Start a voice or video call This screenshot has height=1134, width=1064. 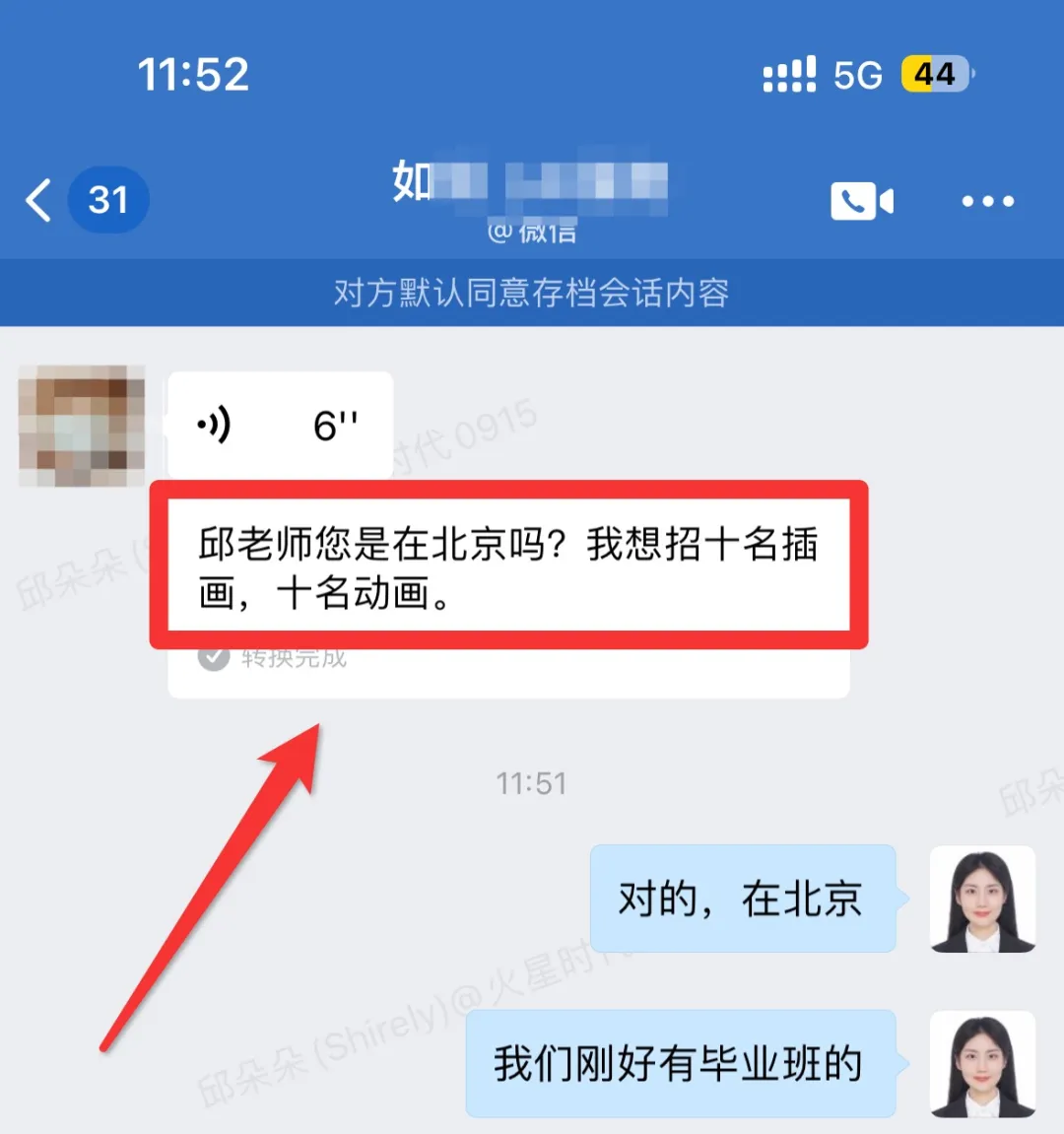click(x=861, y=201)
